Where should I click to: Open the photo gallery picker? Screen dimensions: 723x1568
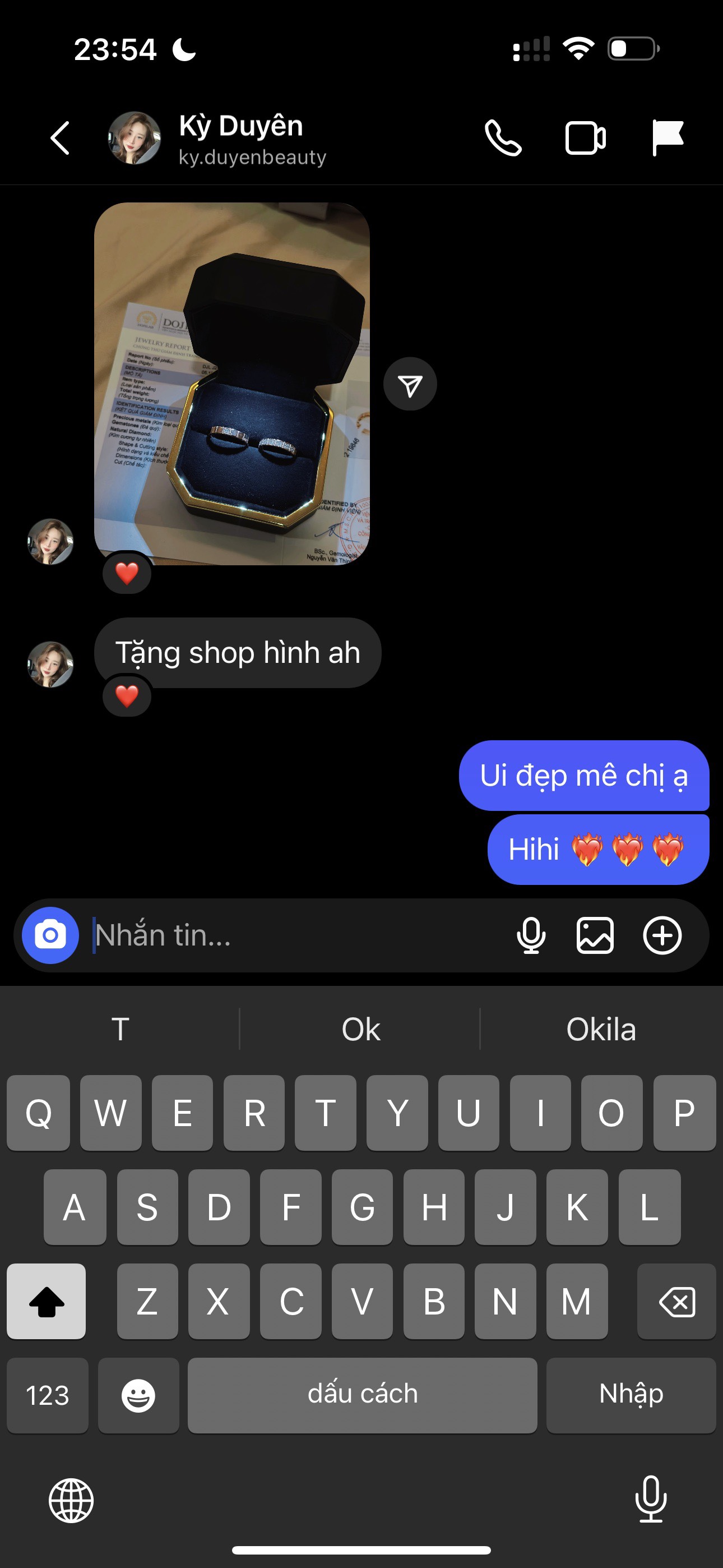(595, 935)
